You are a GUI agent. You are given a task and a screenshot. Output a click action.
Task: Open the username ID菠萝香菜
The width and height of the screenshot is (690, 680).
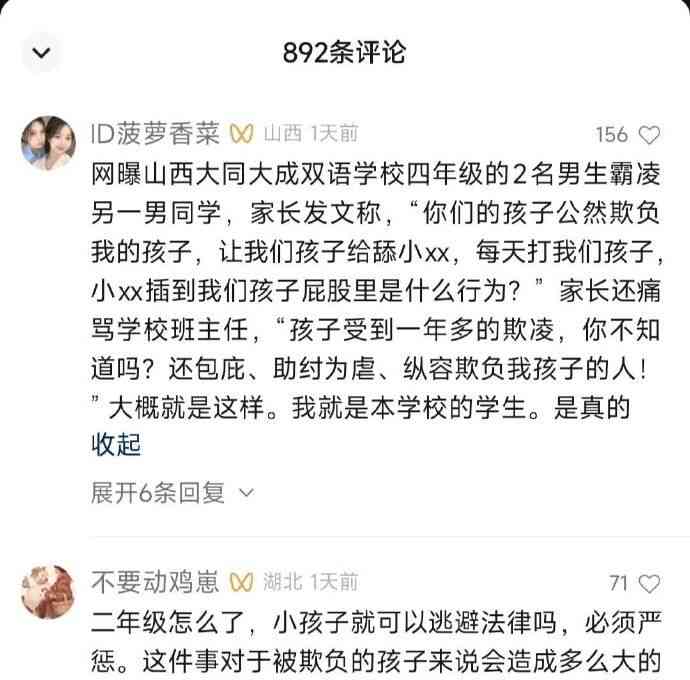(x=155, y=133)
